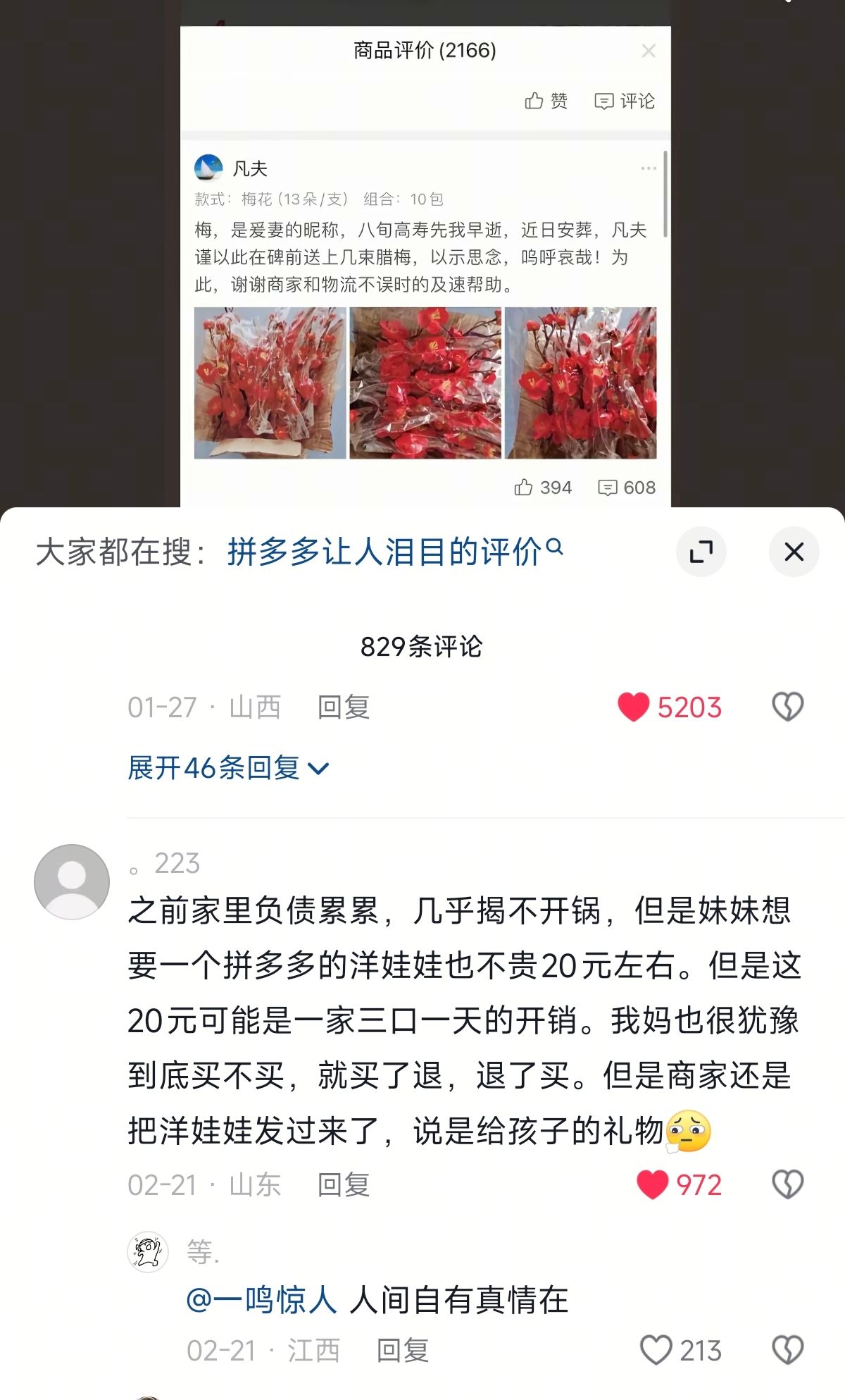The height and width of the screenshot is (1400, 845).
Task: Expand the comments panel to full screen
Action: click(701, 552)
